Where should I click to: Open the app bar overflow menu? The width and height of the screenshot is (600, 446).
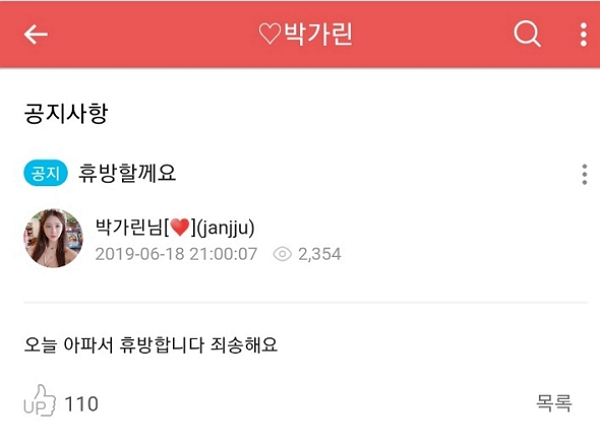coord(583,35)
